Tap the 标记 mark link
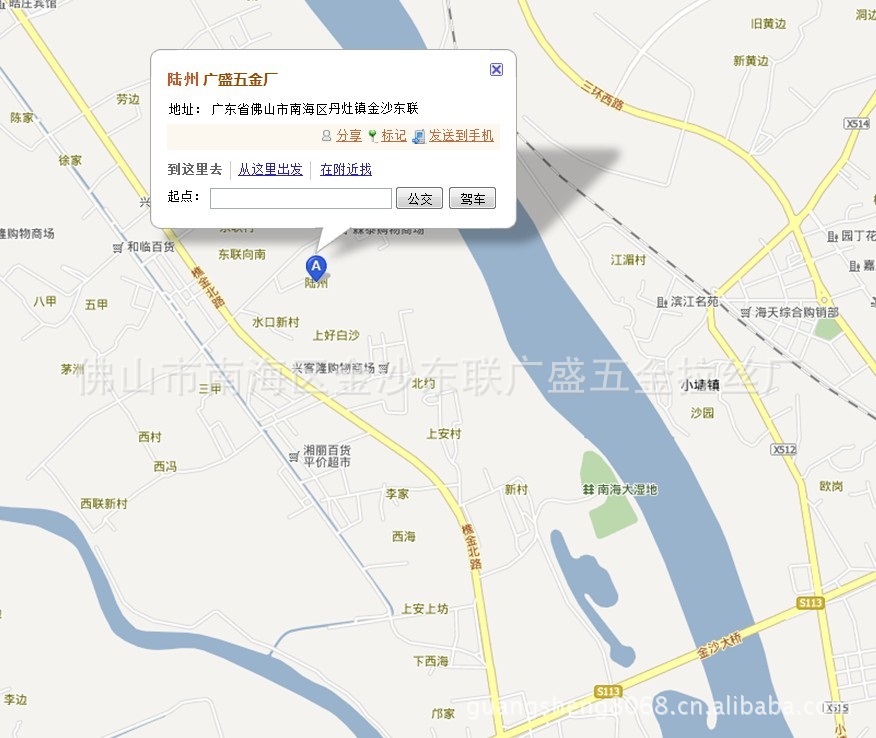The image size is (876, 738). tap(393, 136)
